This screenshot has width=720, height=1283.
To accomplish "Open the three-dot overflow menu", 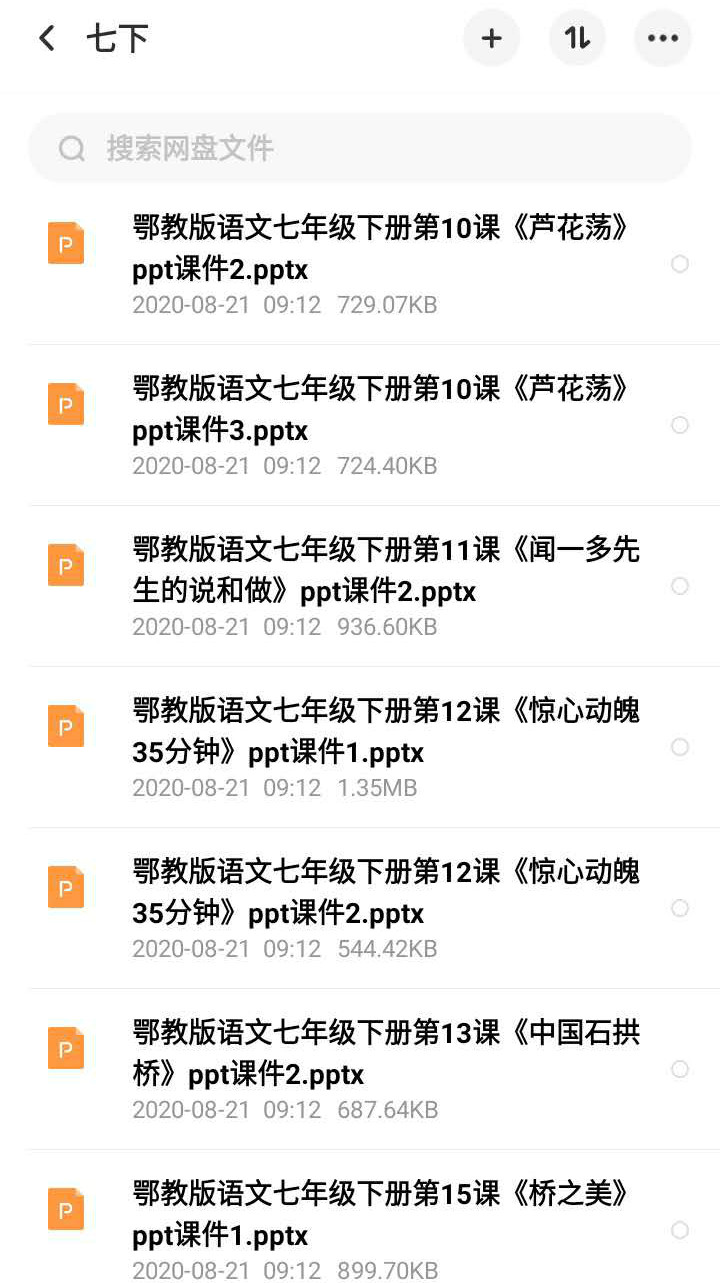I will [x=662, y=39].
